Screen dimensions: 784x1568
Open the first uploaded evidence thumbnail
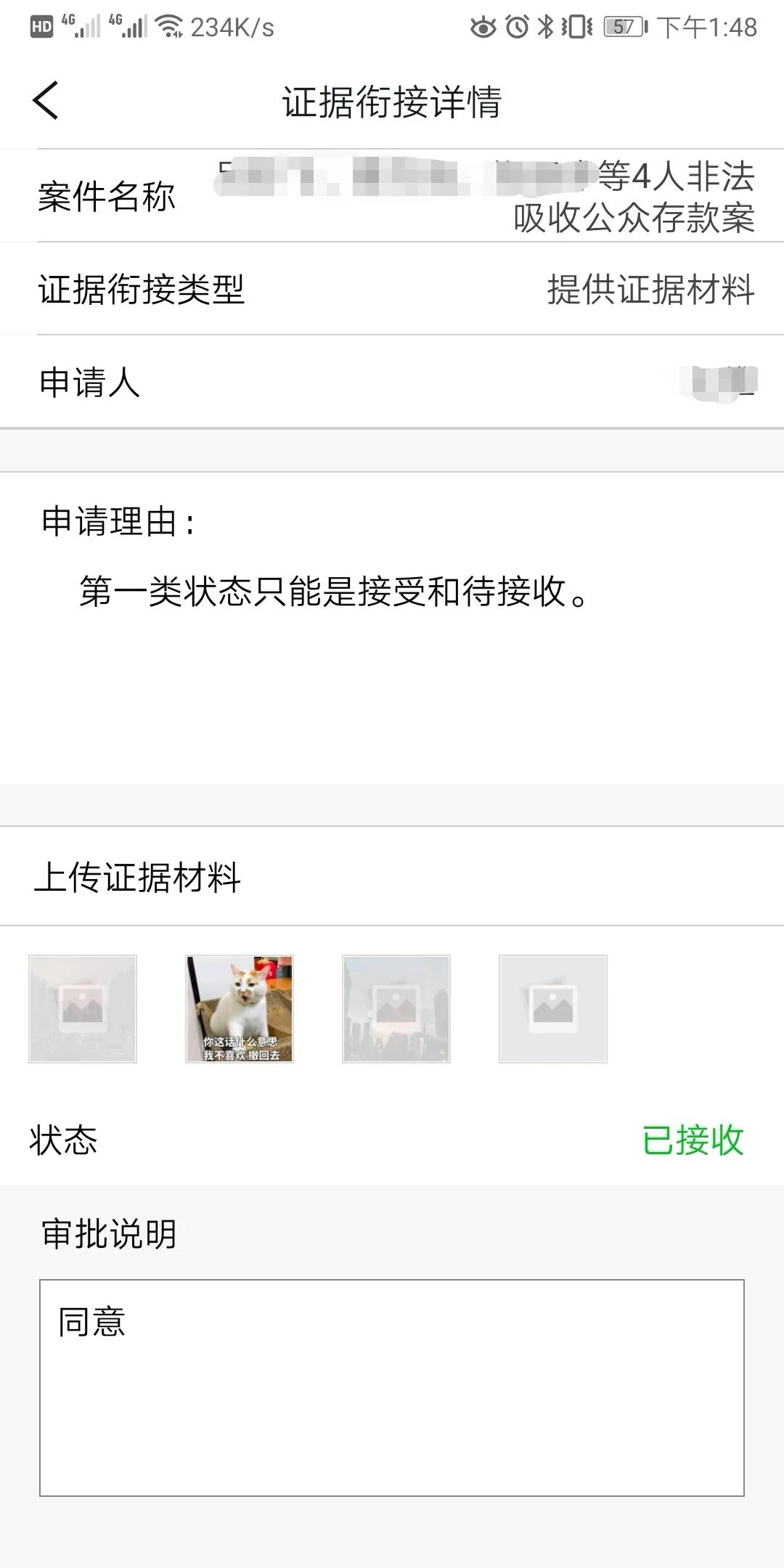[x=83, y=1009]
